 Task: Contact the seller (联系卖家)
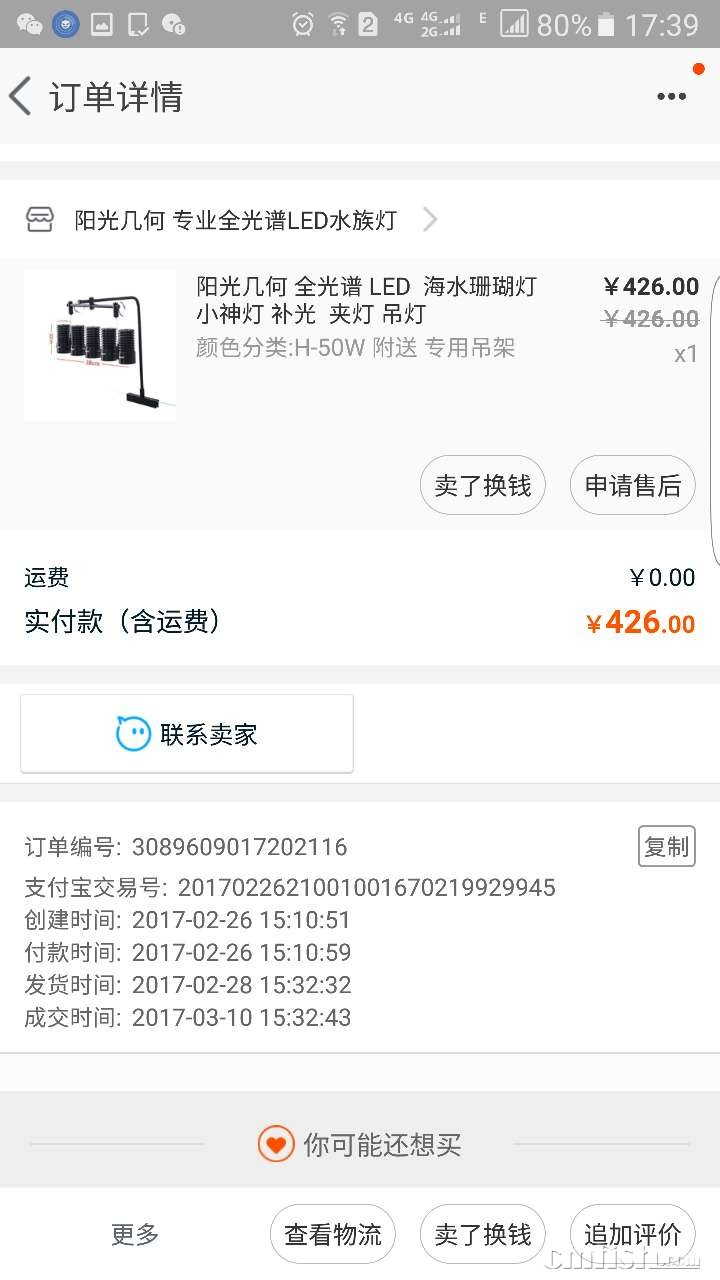click(187, 734)
